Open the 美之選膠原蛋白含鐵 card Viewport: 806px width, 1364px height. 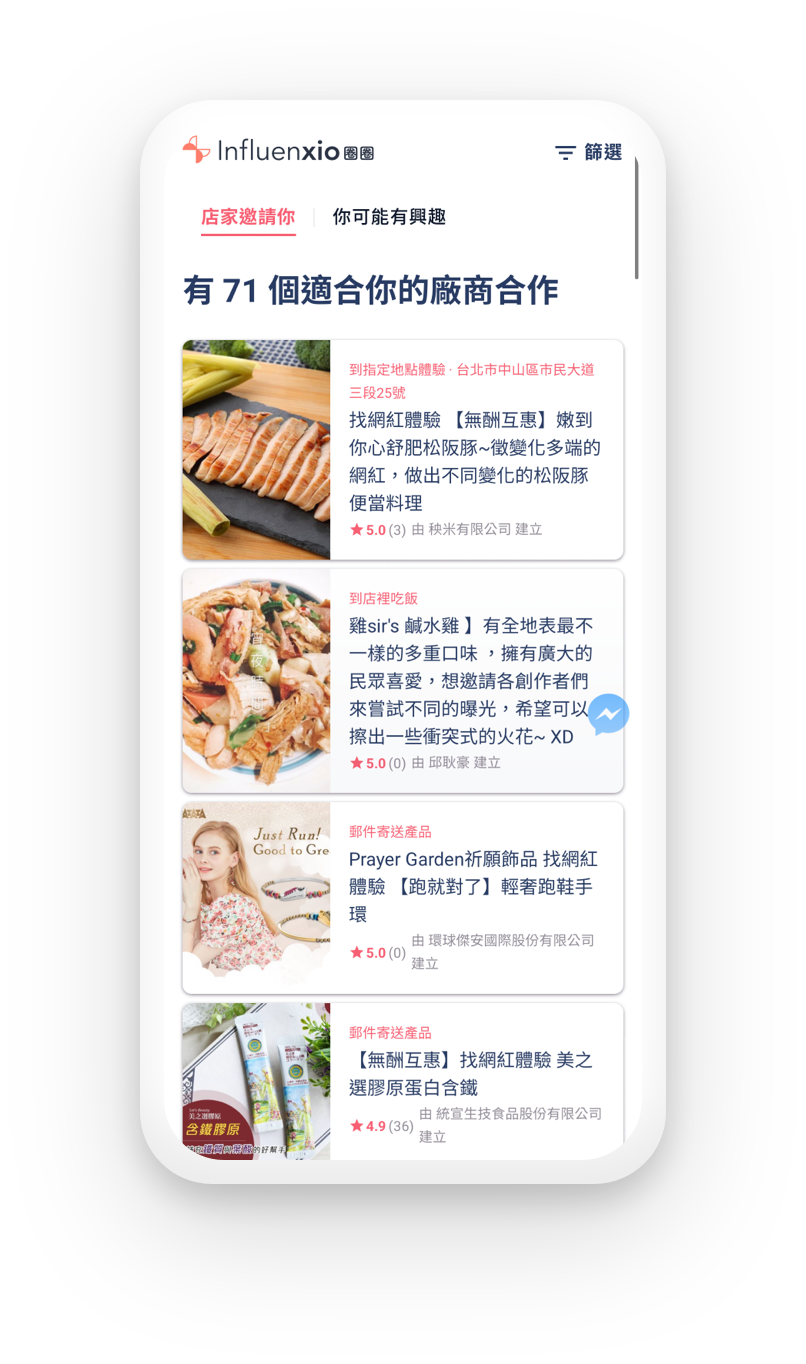402,1081
